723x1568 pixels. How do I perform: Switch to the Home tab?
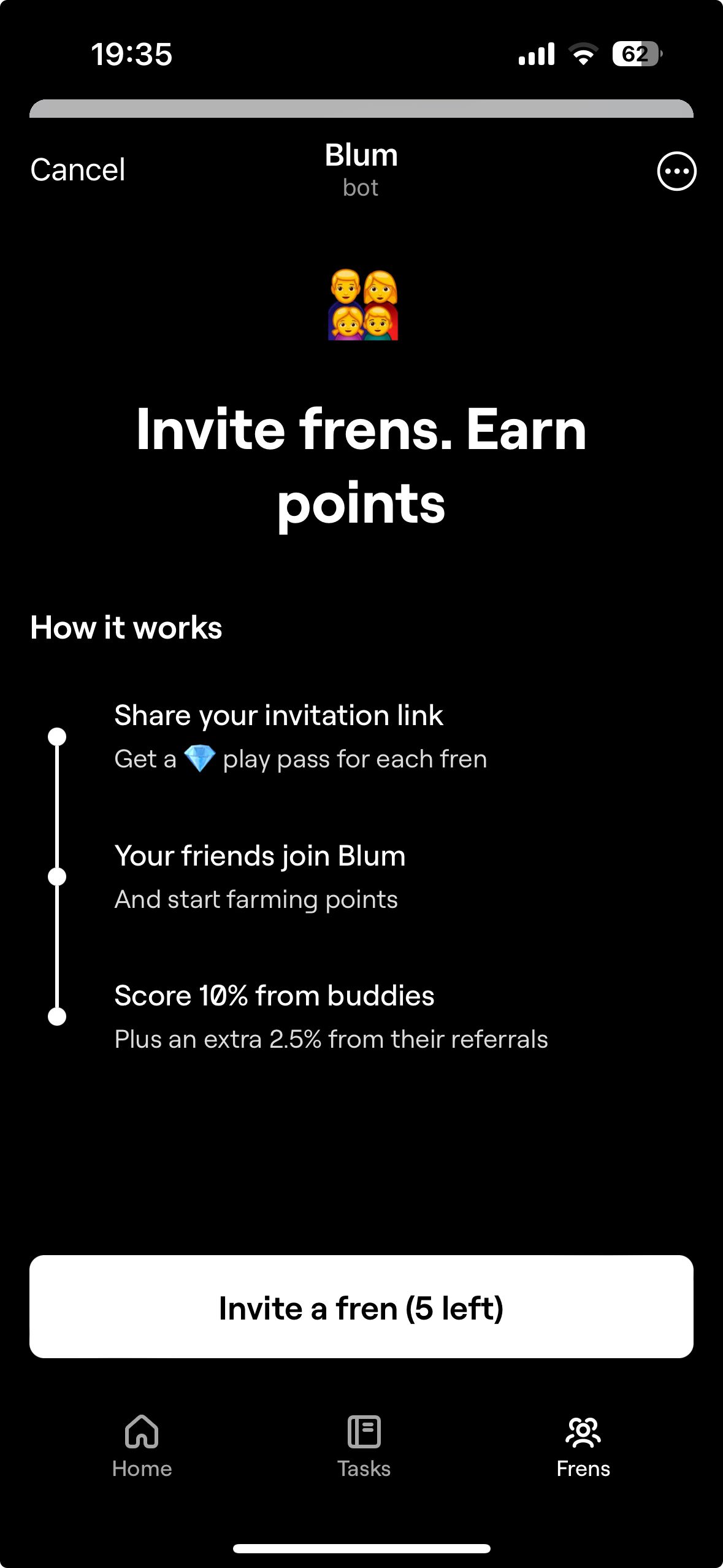click(142, 1446)
